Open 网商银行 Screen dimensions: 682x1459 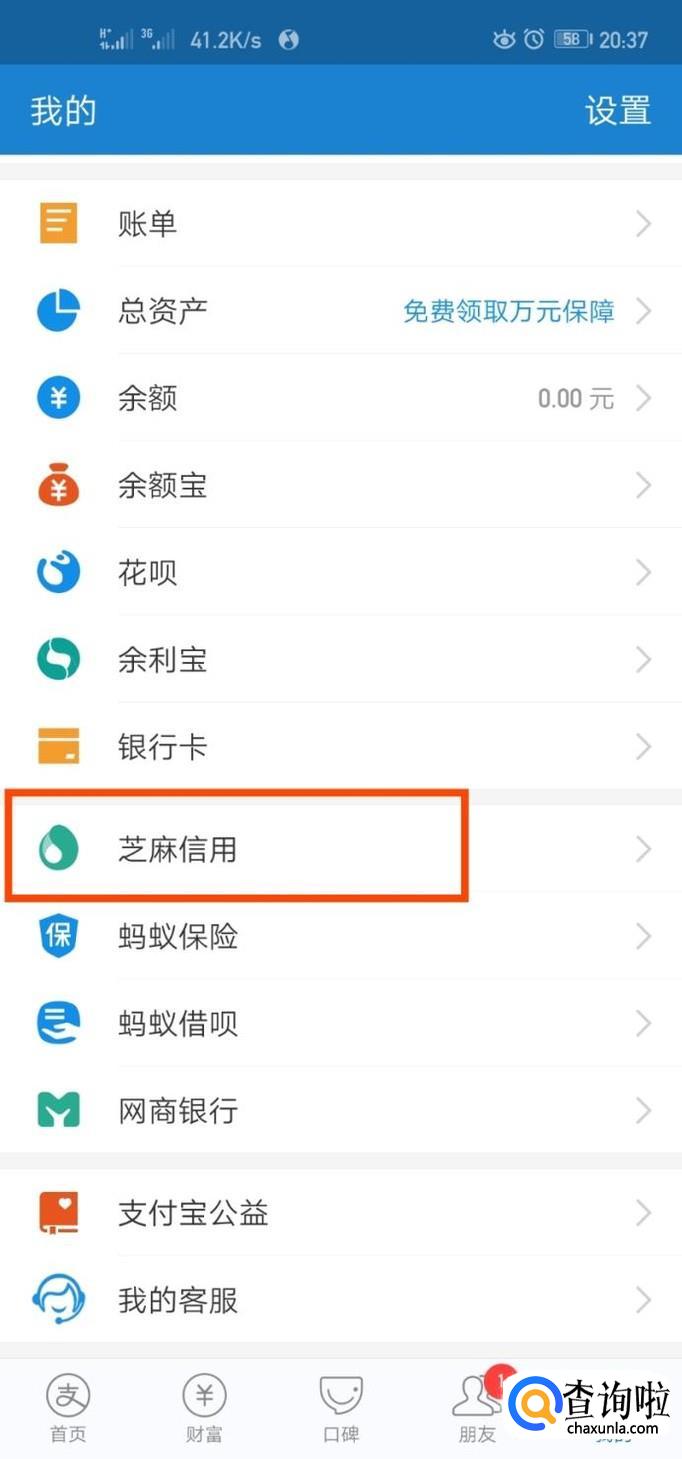(340, 1111)
